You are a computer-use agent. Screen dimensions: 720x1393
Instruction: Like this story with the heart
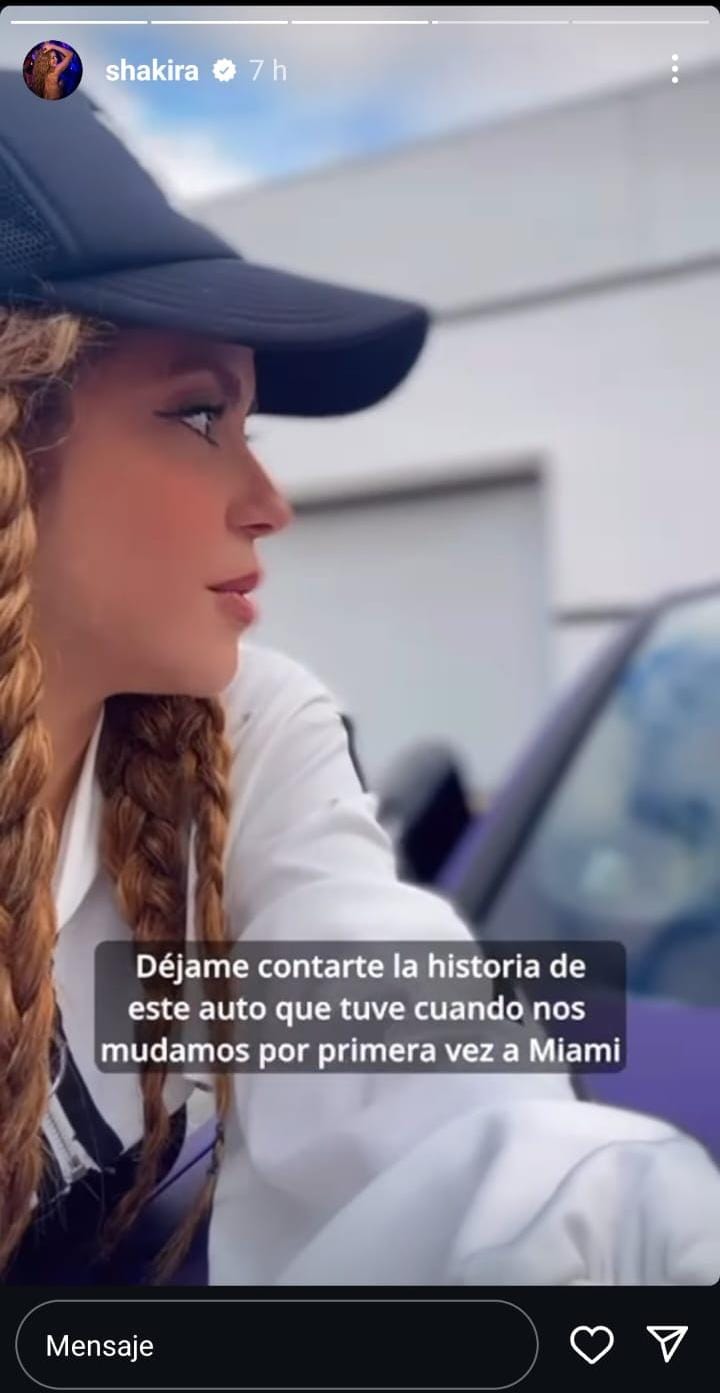591,1345
